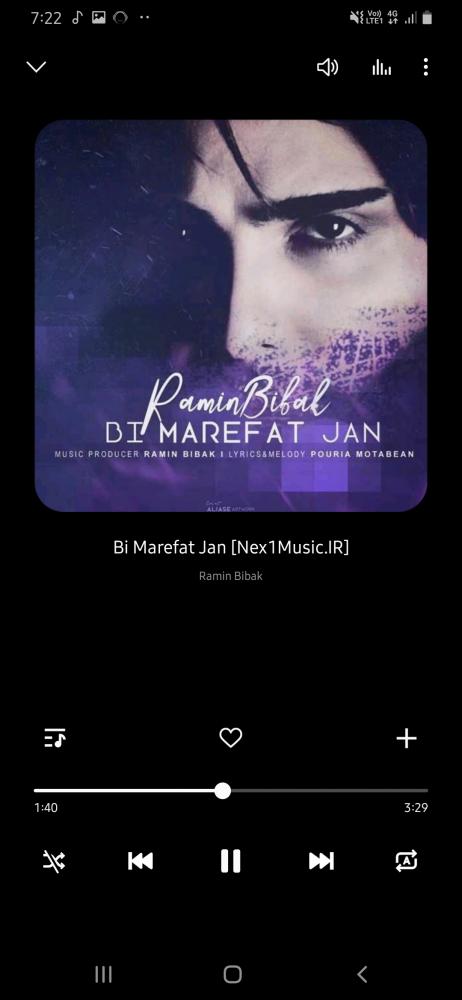Open the equalizer sound settings
462x1000 pixels.
click(x=382, y=67)
